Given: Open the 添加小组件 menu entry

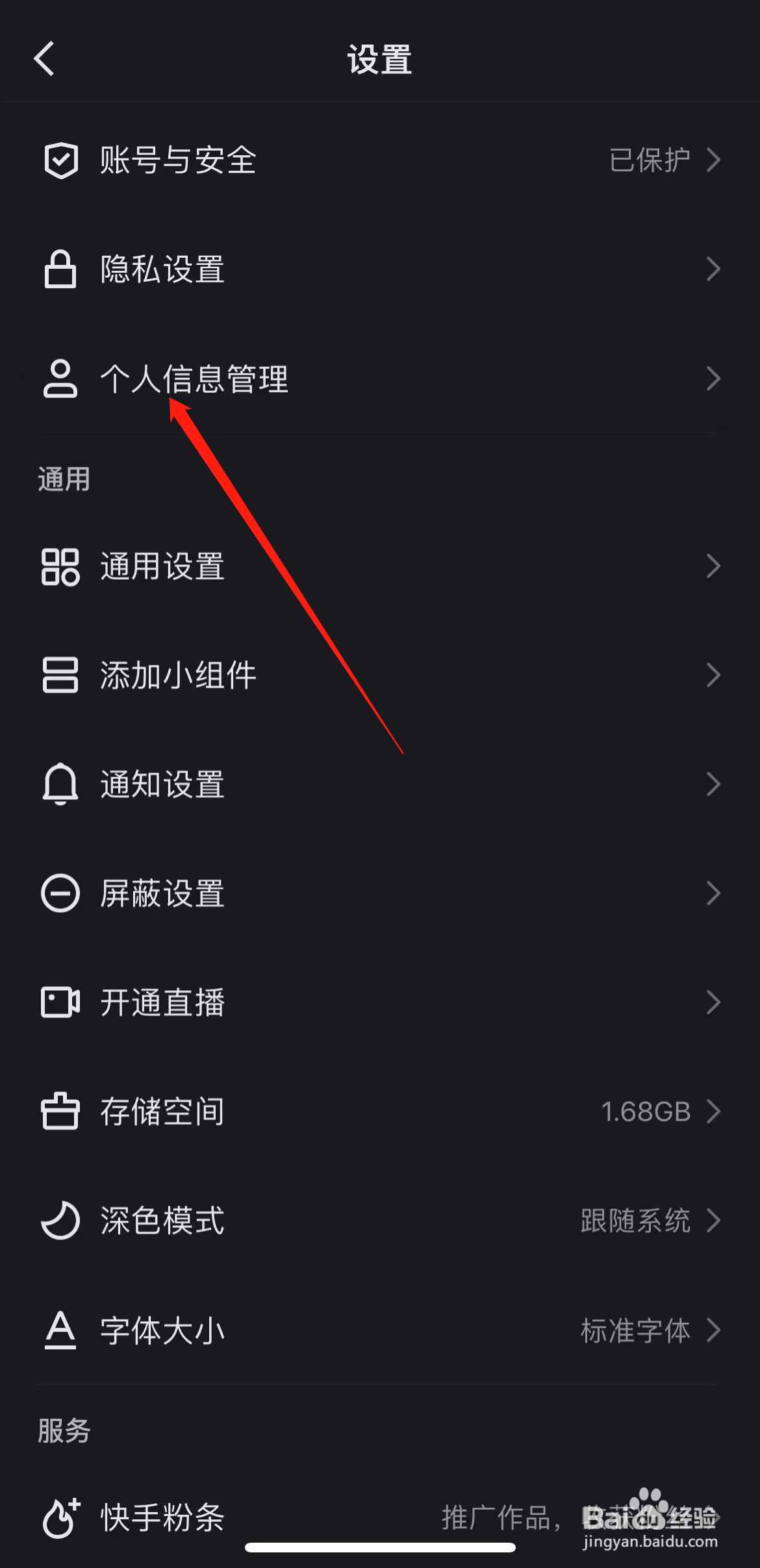Looking at the screenshot, I should 380,675.
